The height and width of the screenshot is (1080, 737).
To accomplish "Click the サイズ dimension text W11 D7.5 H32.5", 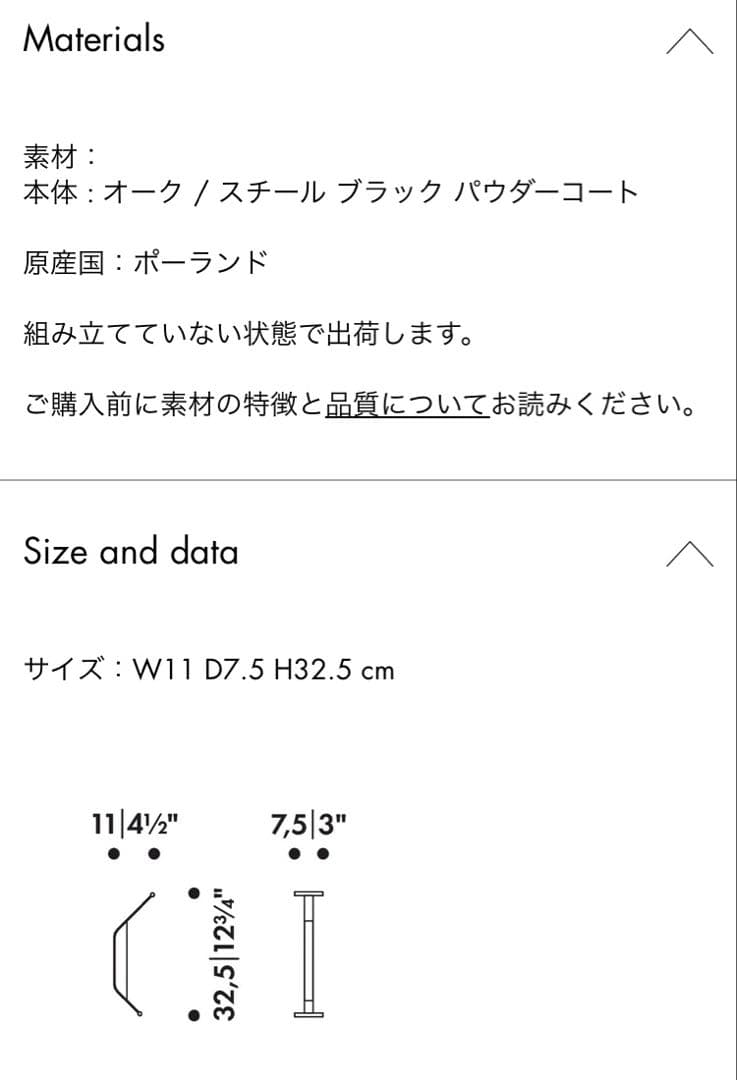I will [x=210, y=669].
